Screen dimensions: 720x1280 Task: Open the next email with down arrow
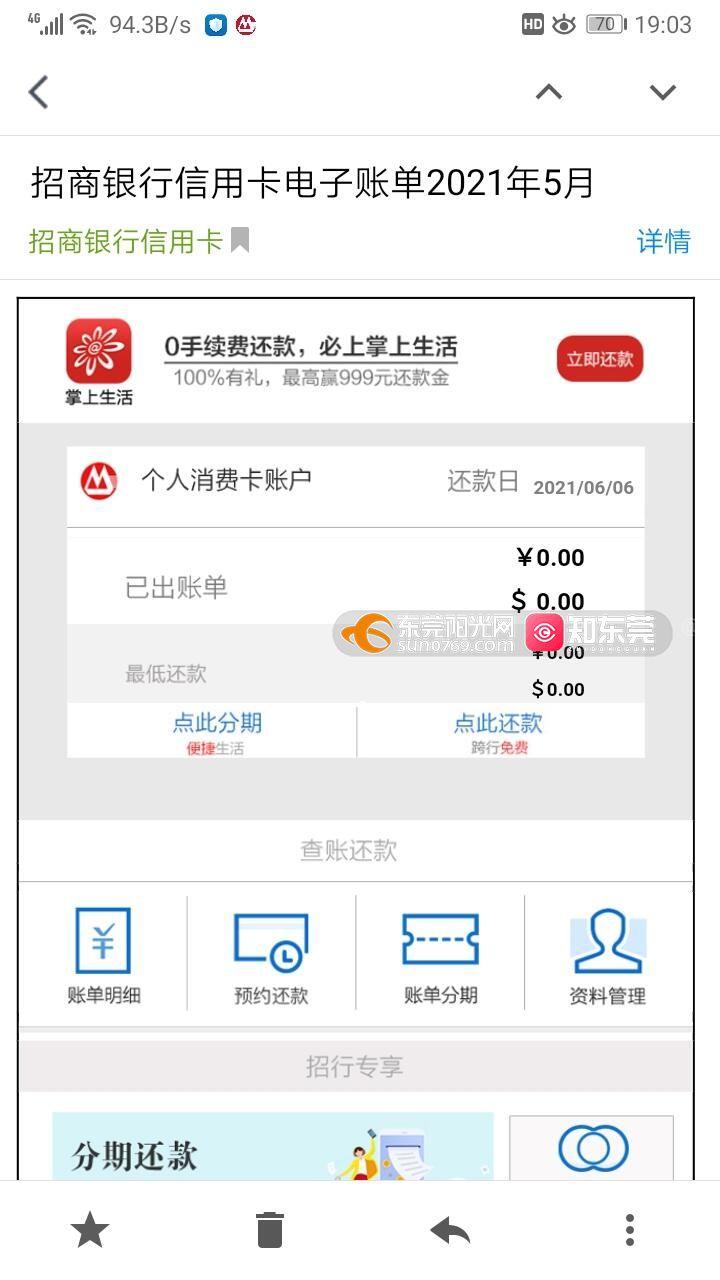(x=662, y=92)
